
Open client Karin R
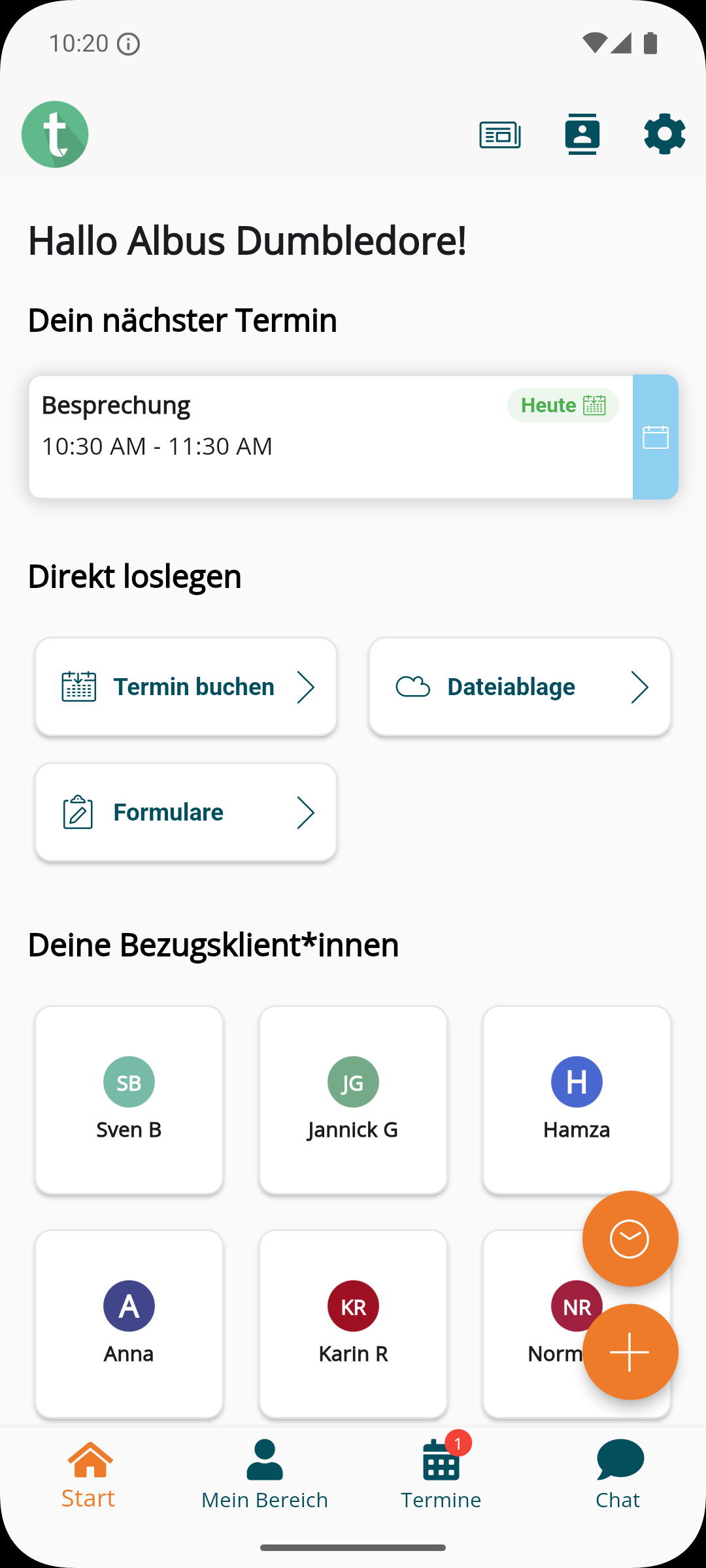353,1324
